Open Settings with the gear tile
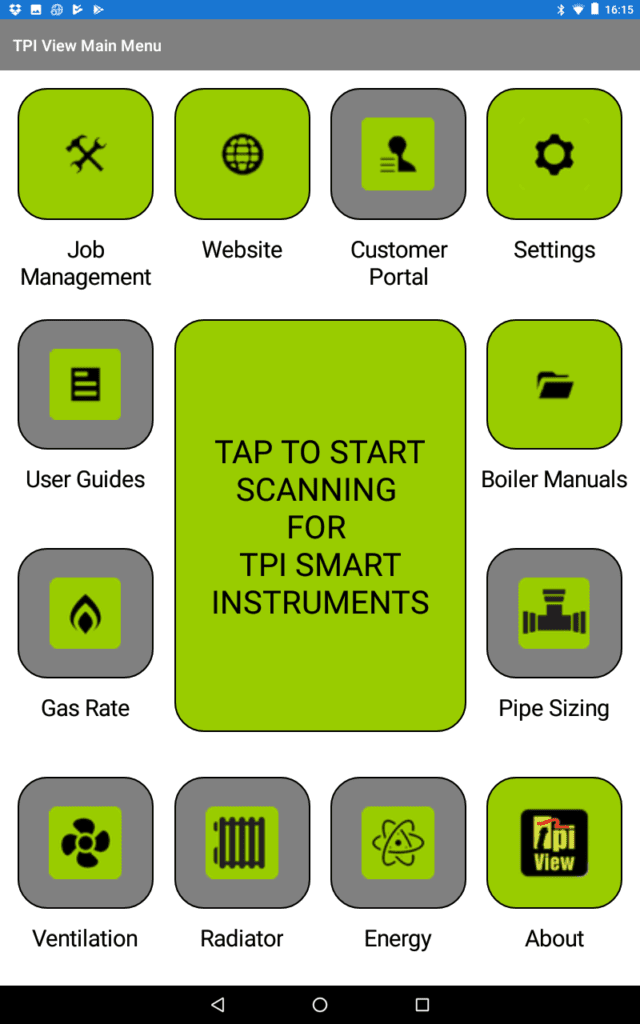This screenshot has height=1024, width=640. pyautogui.click(x=554, y=154)
